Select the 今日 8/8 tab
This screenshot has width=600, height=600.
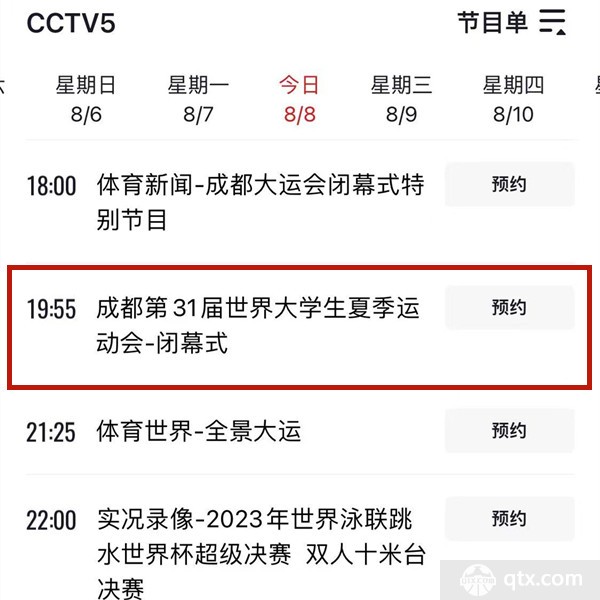(299, 100)
